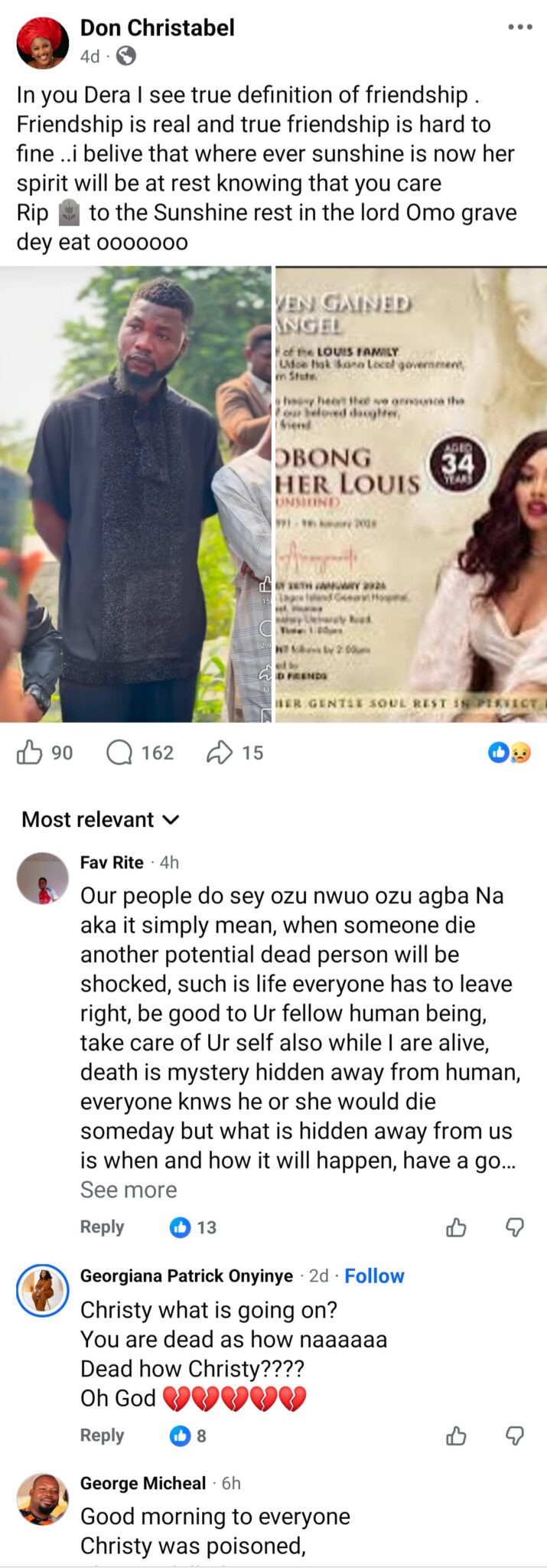View the 13 reactions on Fav Rite's comment

193,1228
